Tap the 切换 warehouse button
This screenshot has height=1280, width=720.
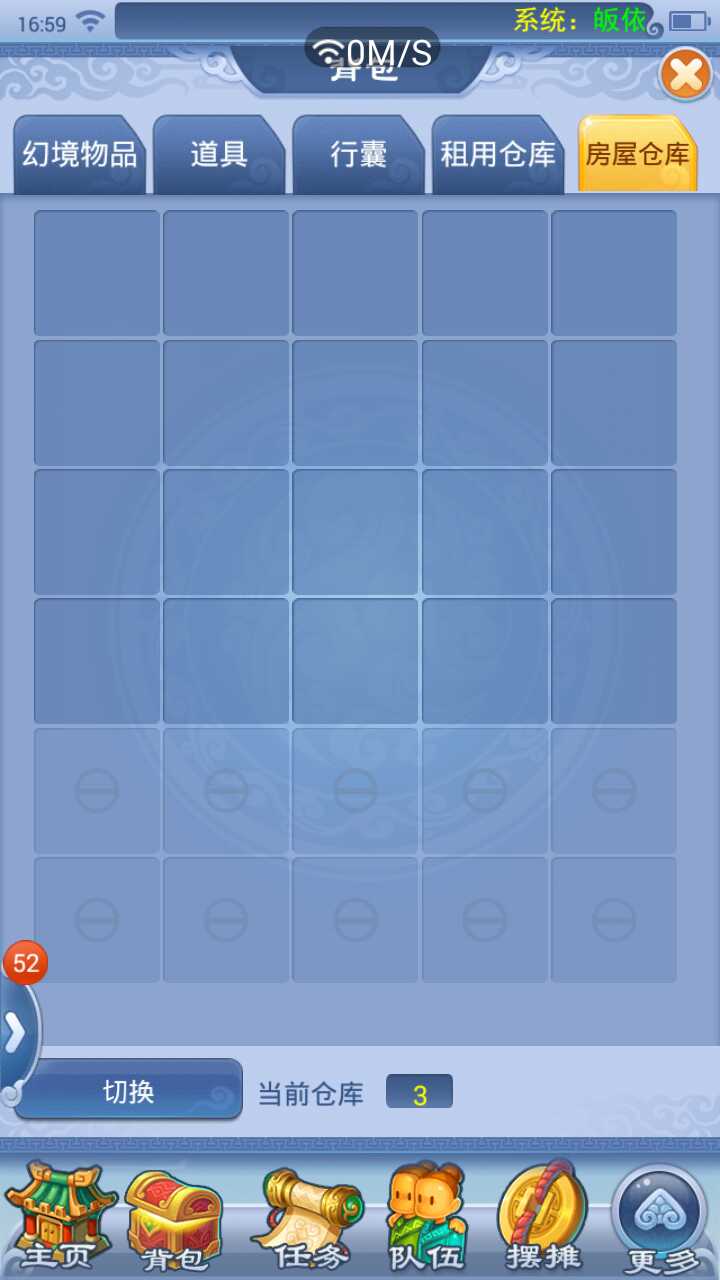pos(129,1091)
